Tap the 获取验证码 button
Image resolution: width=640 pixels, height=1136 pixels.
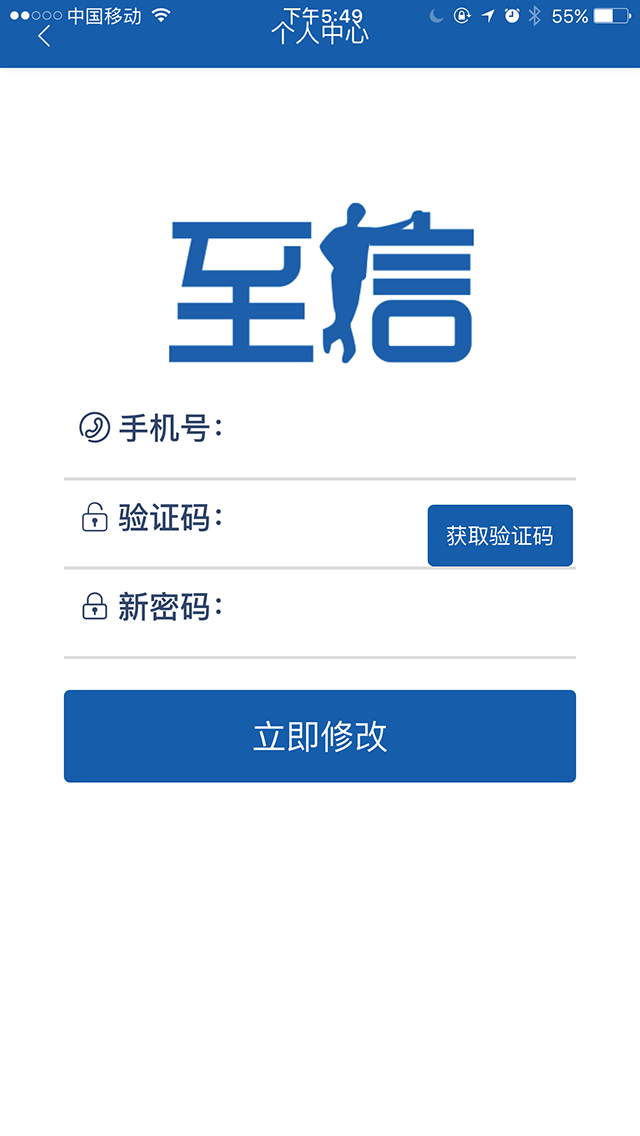point(500,536)
